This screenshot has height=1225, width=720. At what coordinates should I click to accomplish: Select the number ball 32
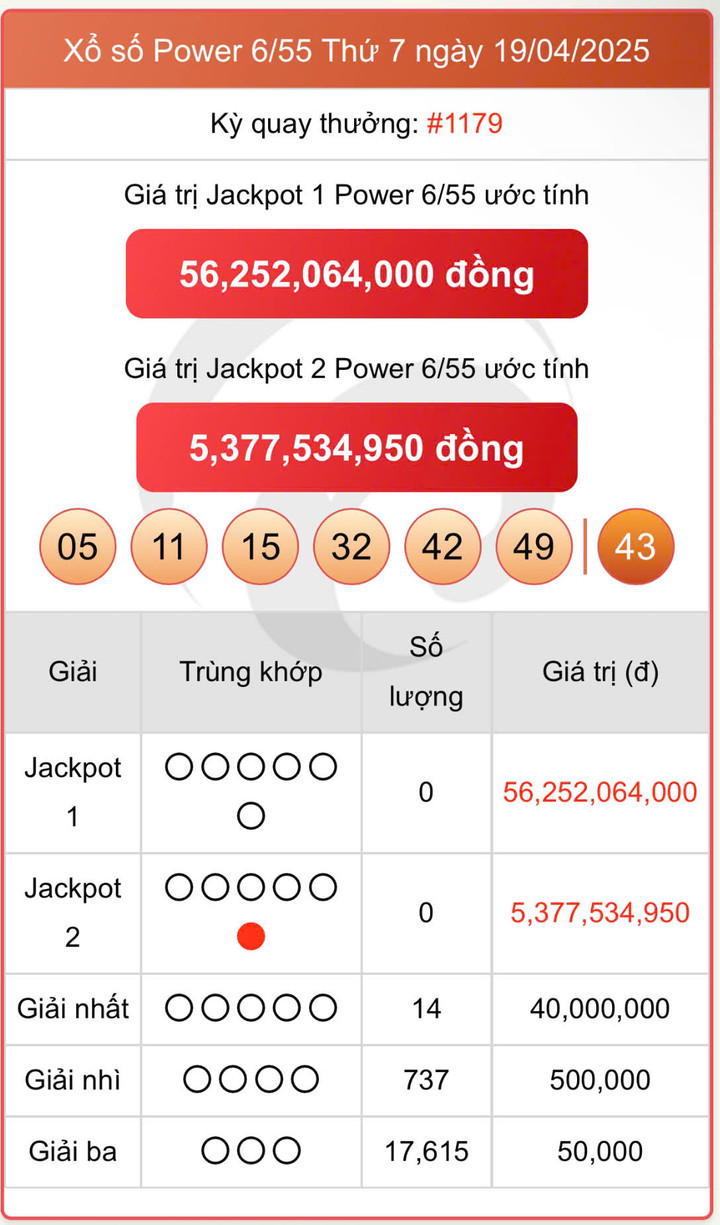pyautogui.click(x=351, y=546)
